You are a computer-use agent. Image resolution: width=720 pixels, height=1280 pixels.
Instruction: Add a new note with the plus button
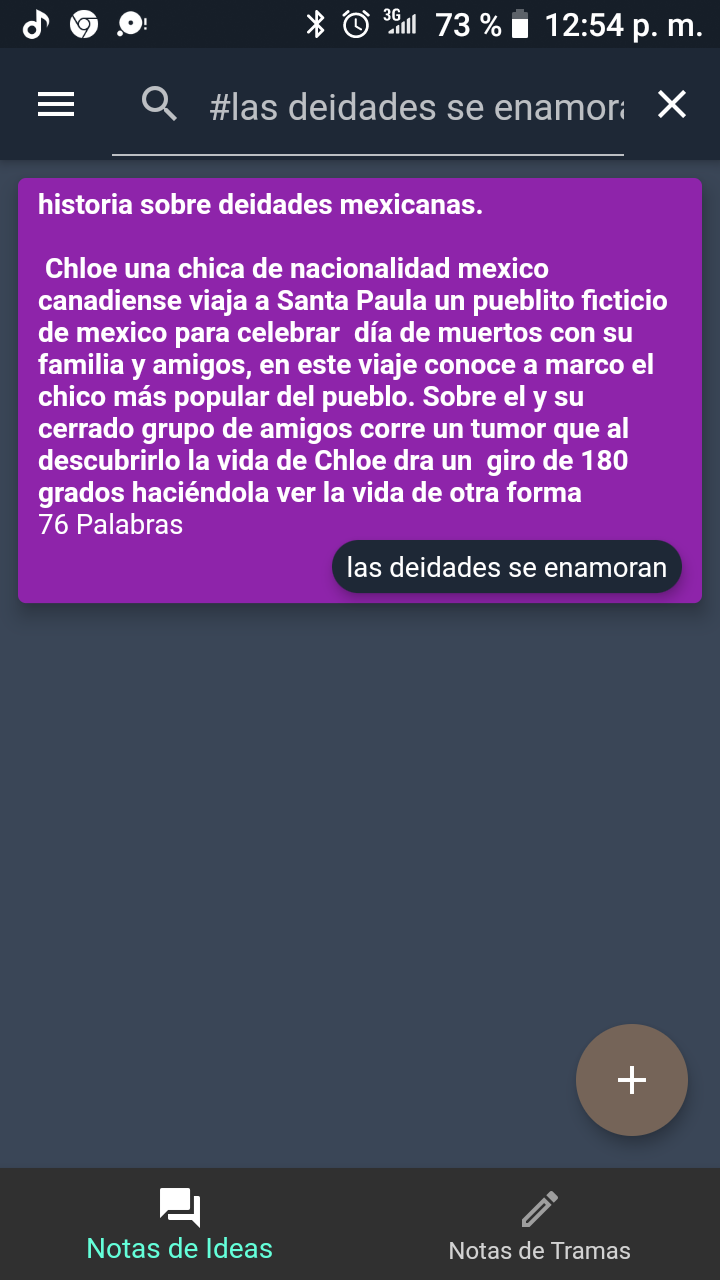point(632,1080)
